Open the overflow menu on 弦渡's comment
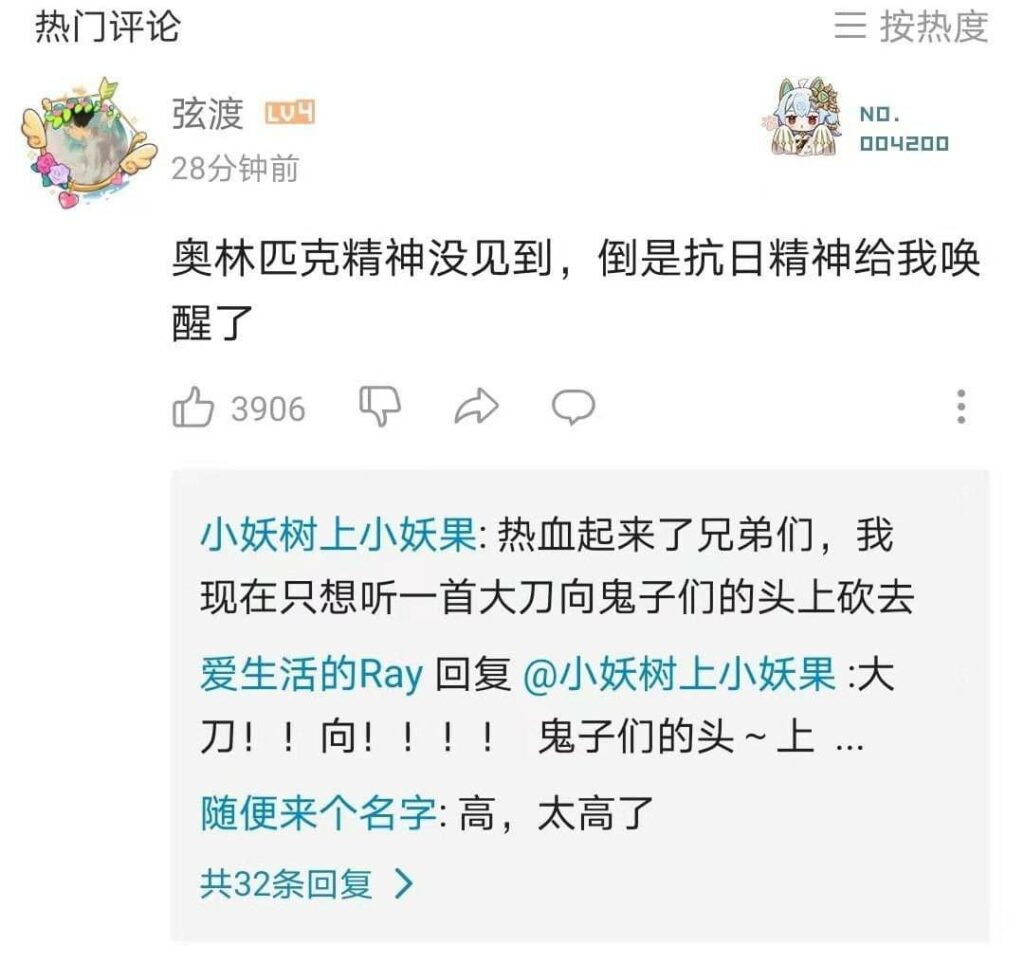 [x=960, y=407]
